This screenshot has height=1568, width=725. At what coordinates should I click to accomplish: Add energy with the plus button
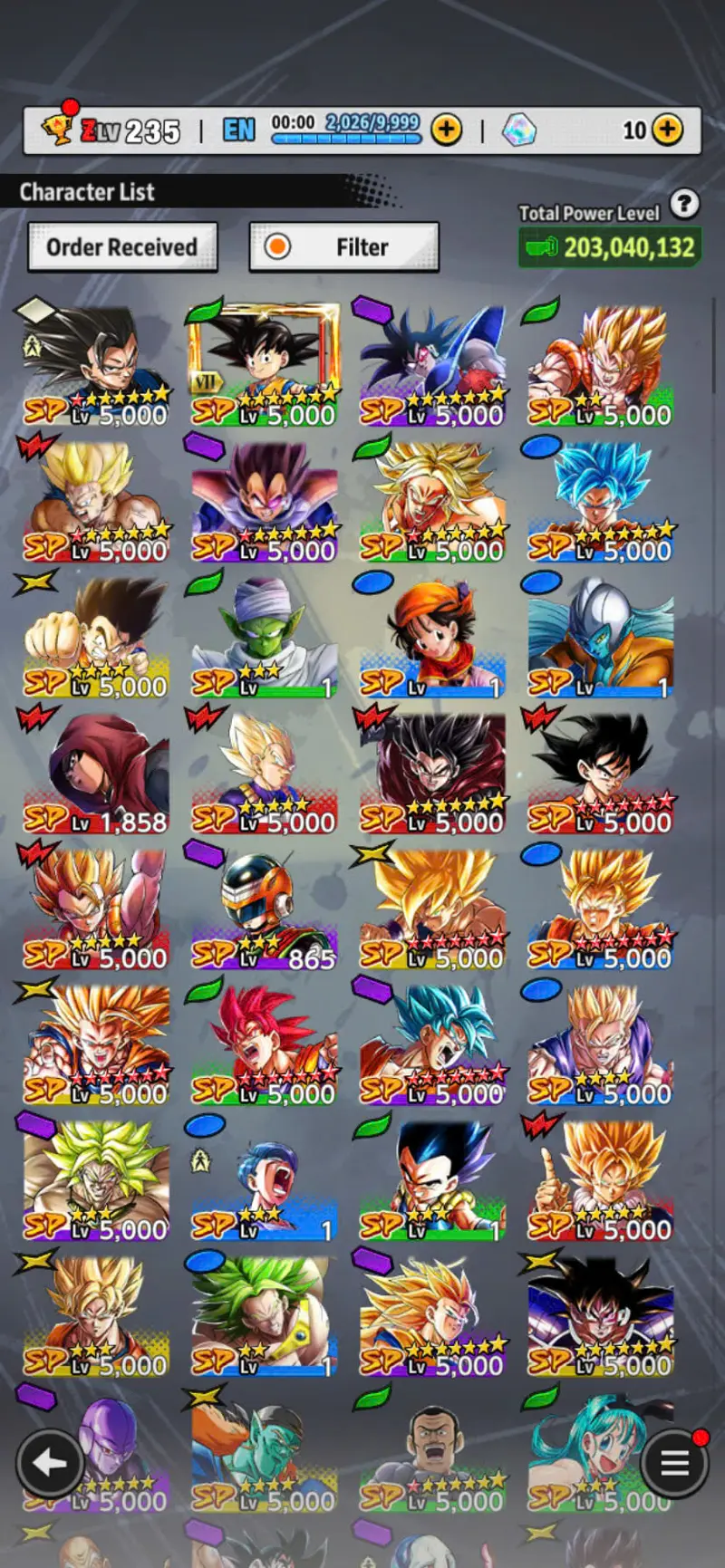point(446,130)
